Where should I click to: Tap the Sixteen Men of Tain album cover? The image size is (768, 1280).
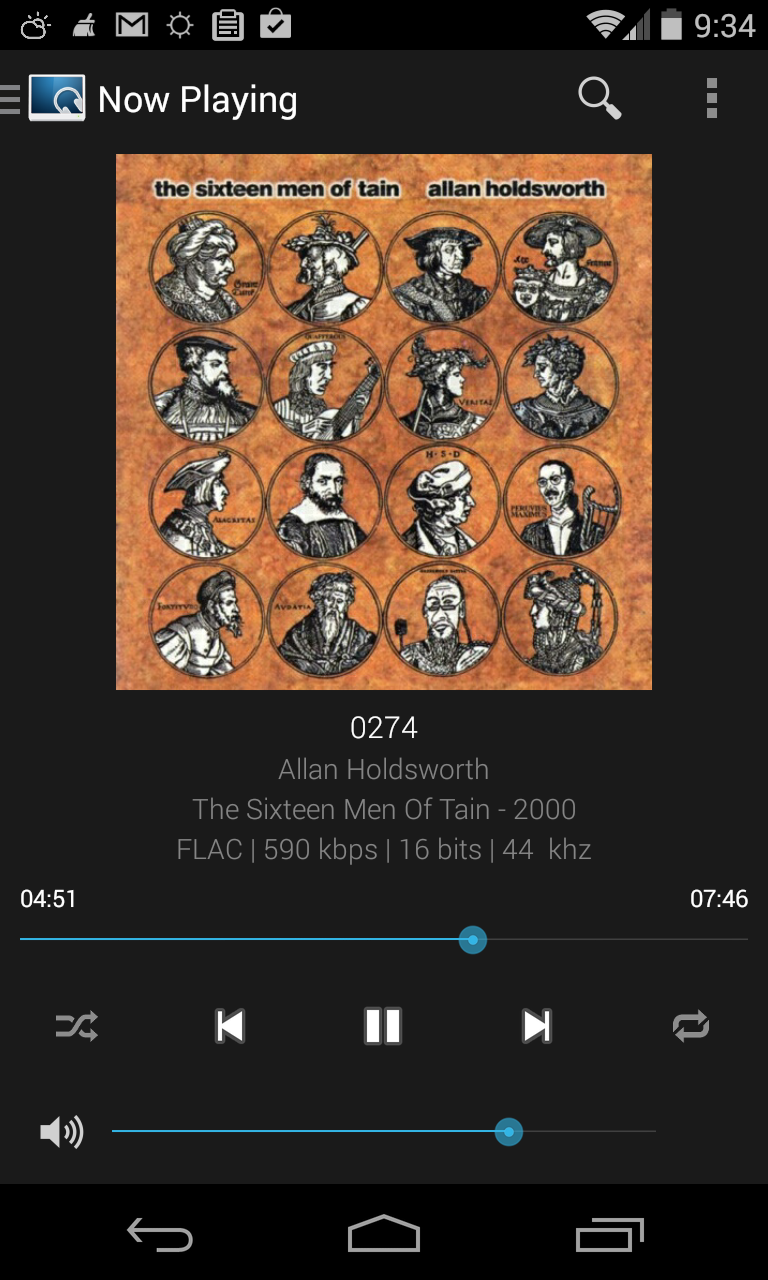pyautogui.click(x=384, y=422)
